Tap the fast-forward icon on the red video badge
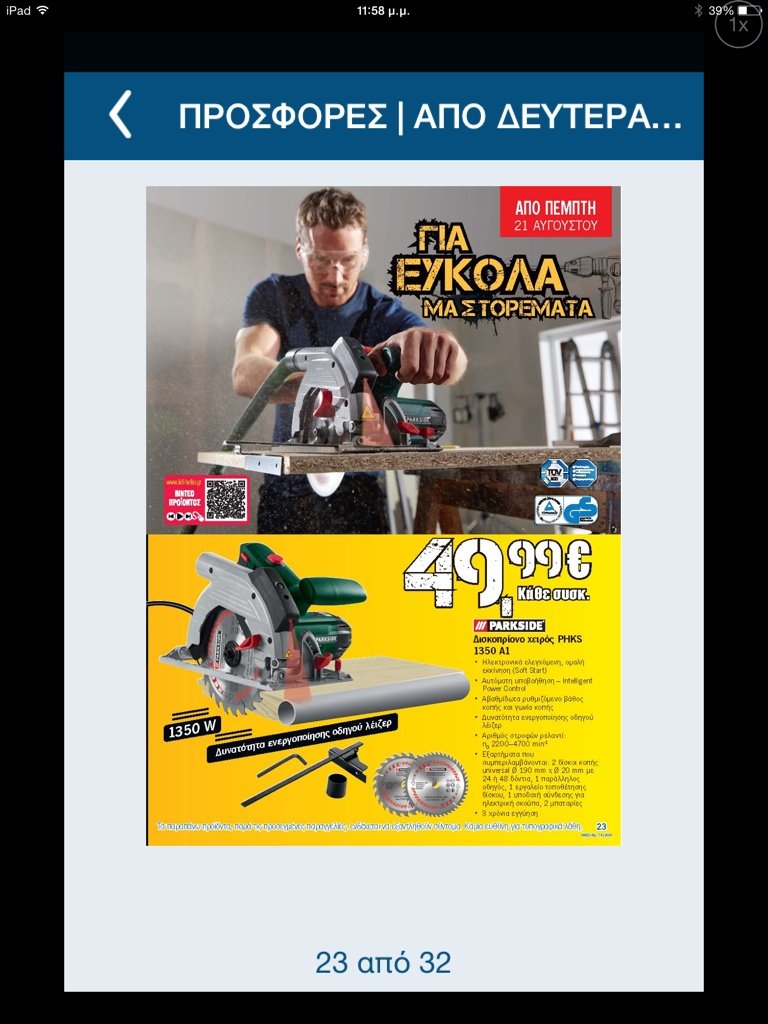 point(188,515)
